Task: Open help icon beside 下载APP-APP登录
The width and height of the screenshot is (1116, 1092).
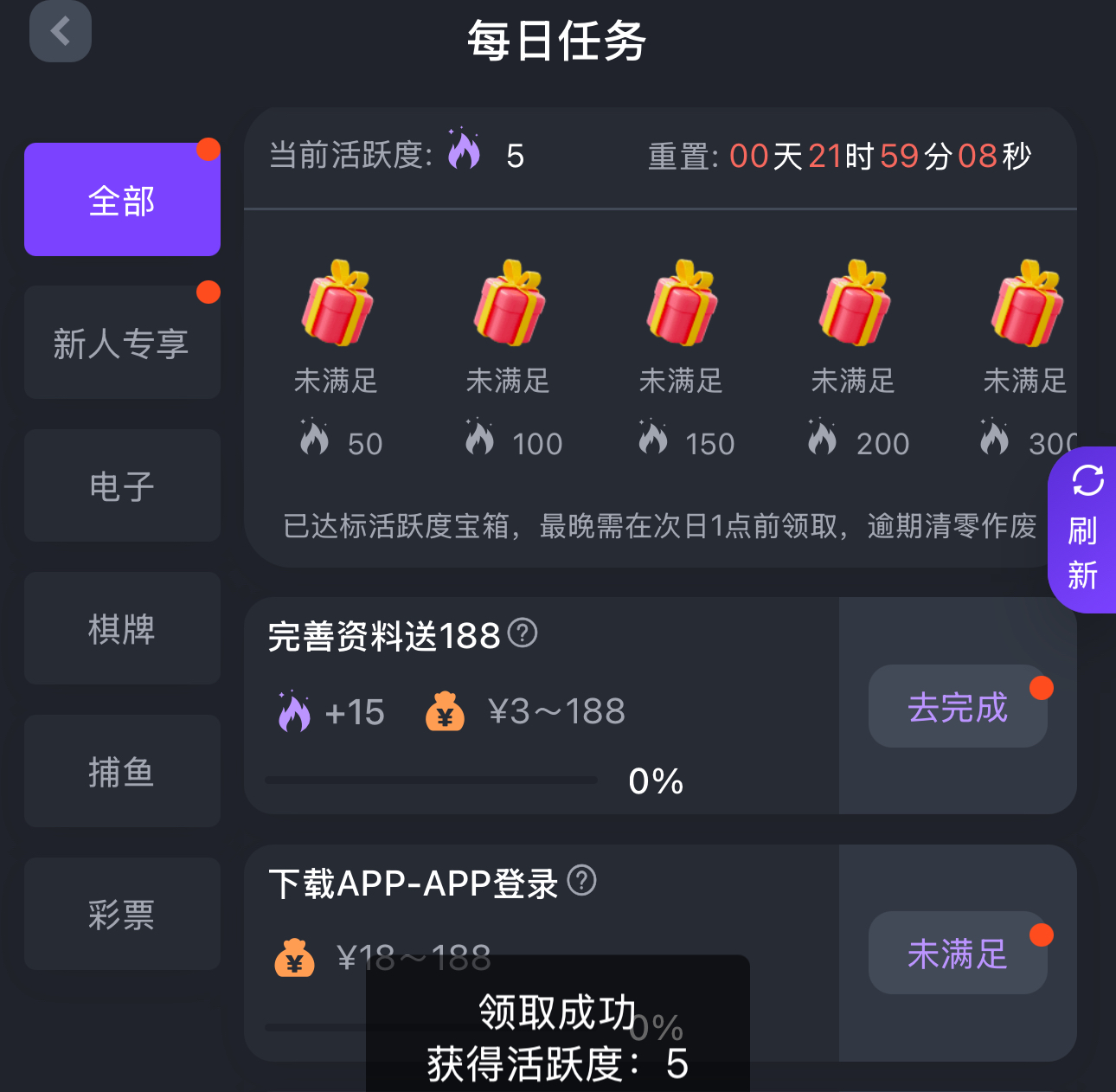Action: pos(581,881)
